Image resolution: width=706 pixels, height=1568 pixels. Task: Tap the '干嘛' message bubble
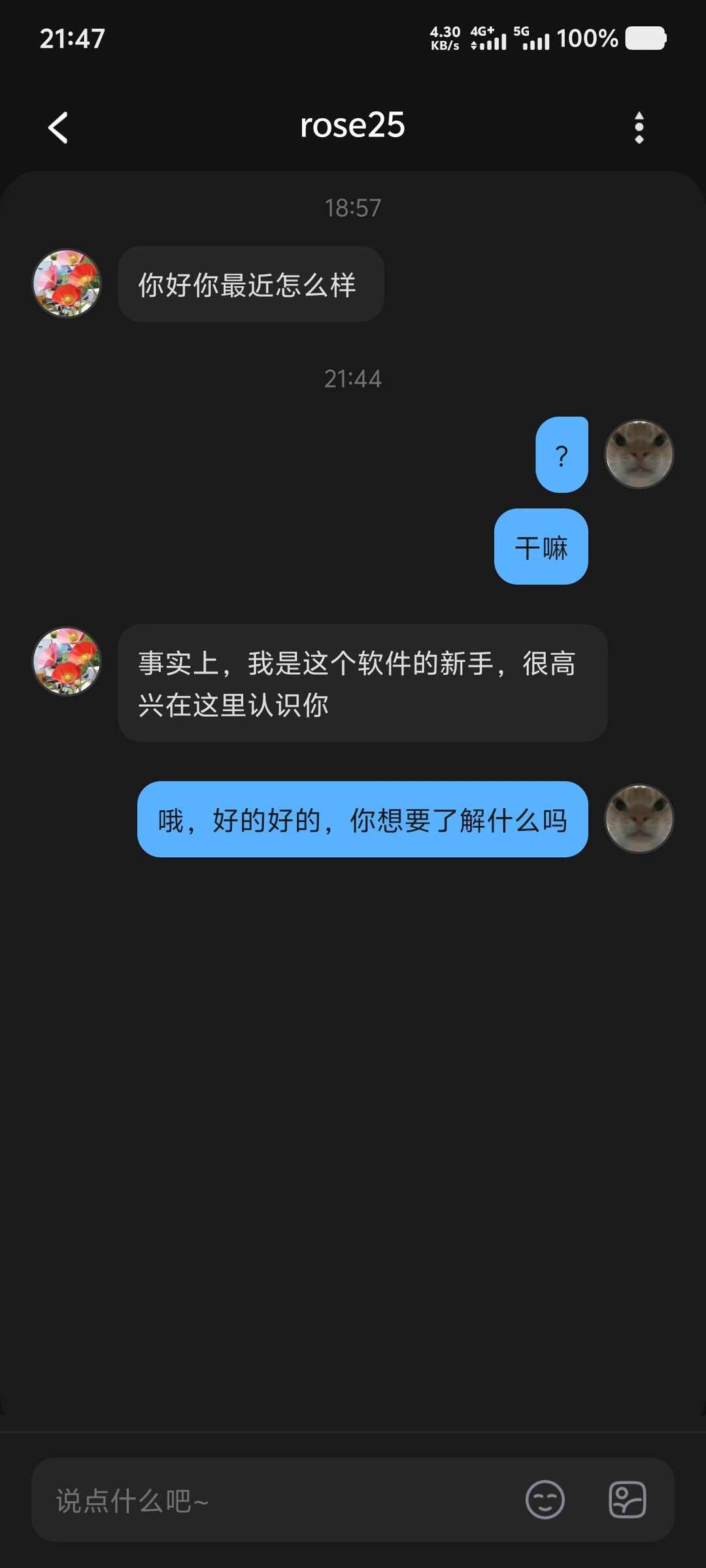(x=541, y=547)
